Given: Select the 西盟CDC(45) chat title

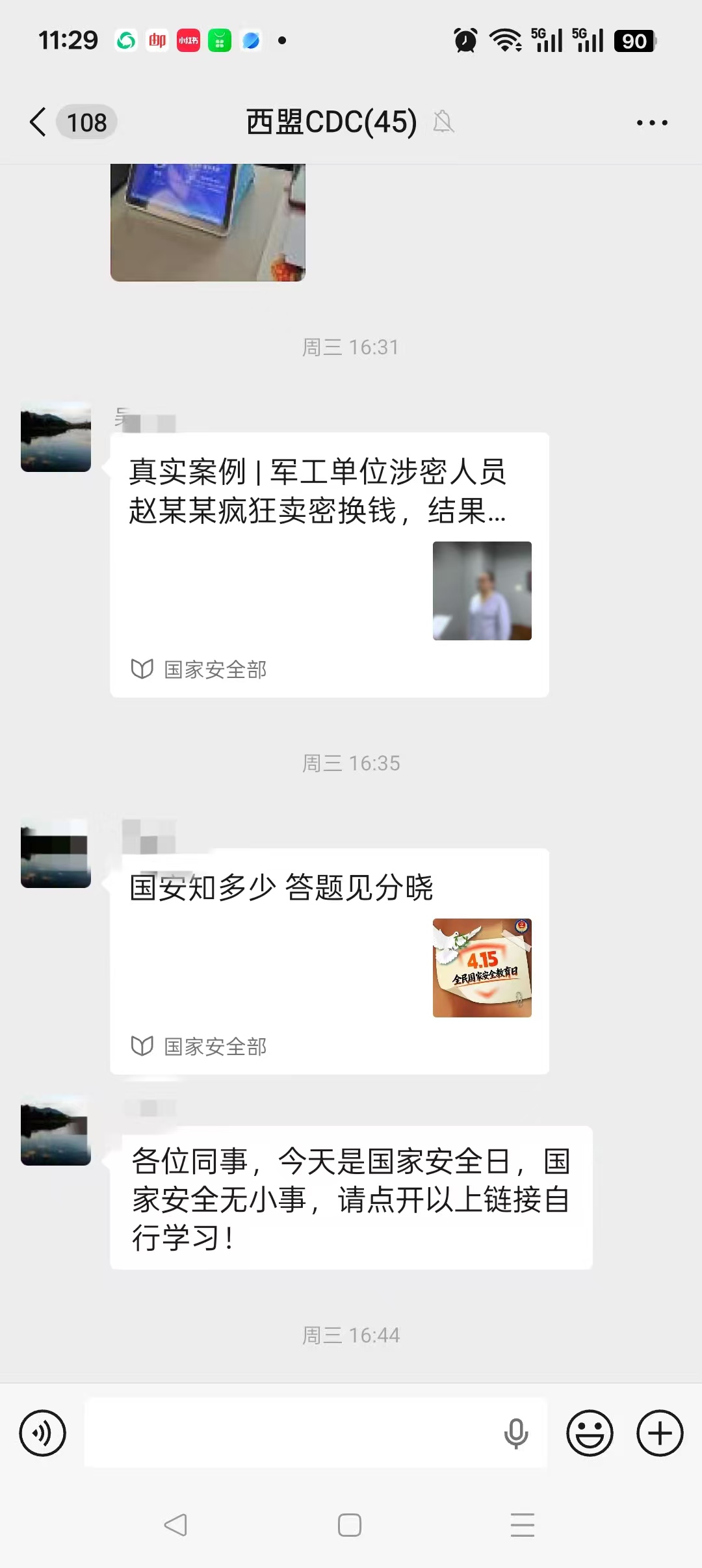Looking at the screenshot, I should [329, 122].
